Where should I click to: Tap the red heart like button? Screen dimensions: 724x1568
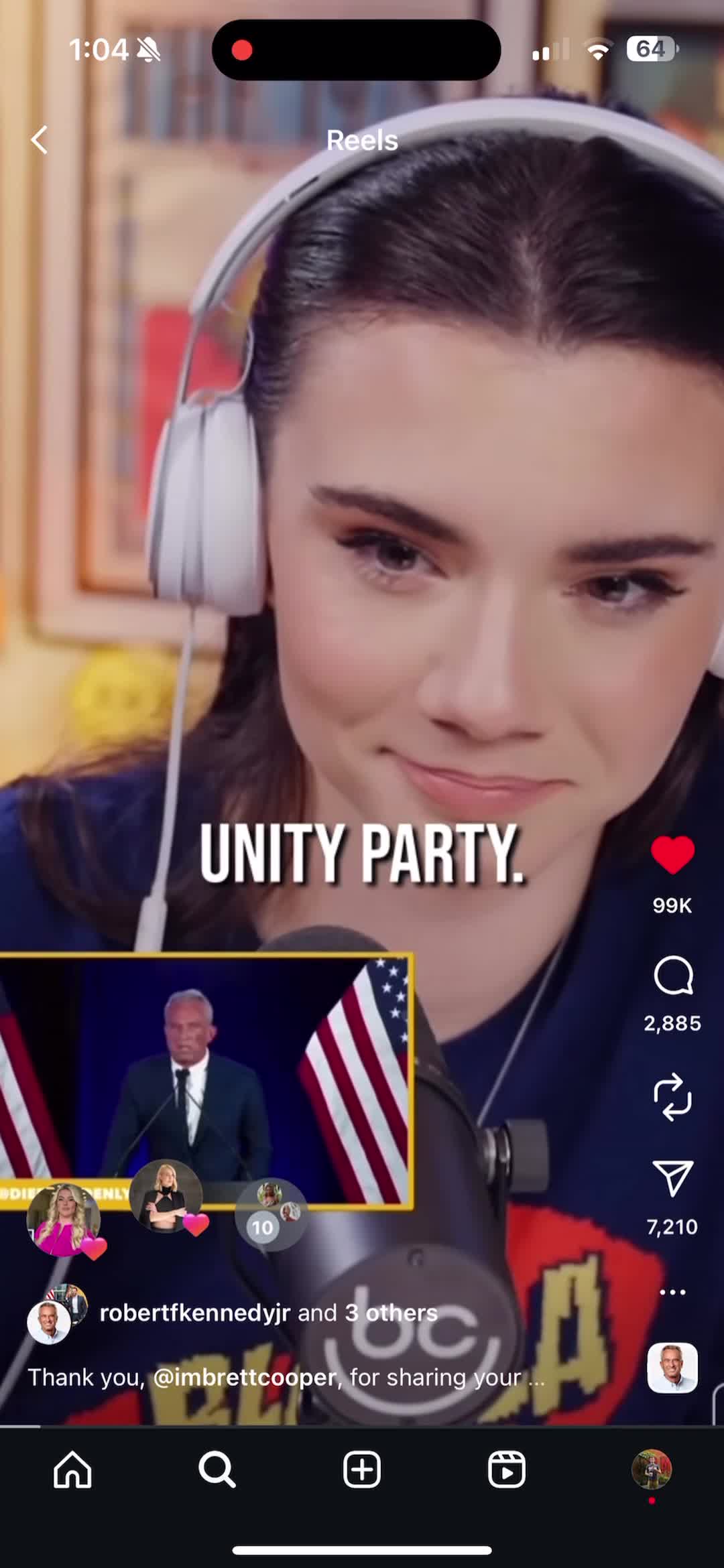(x=672, y=855)
